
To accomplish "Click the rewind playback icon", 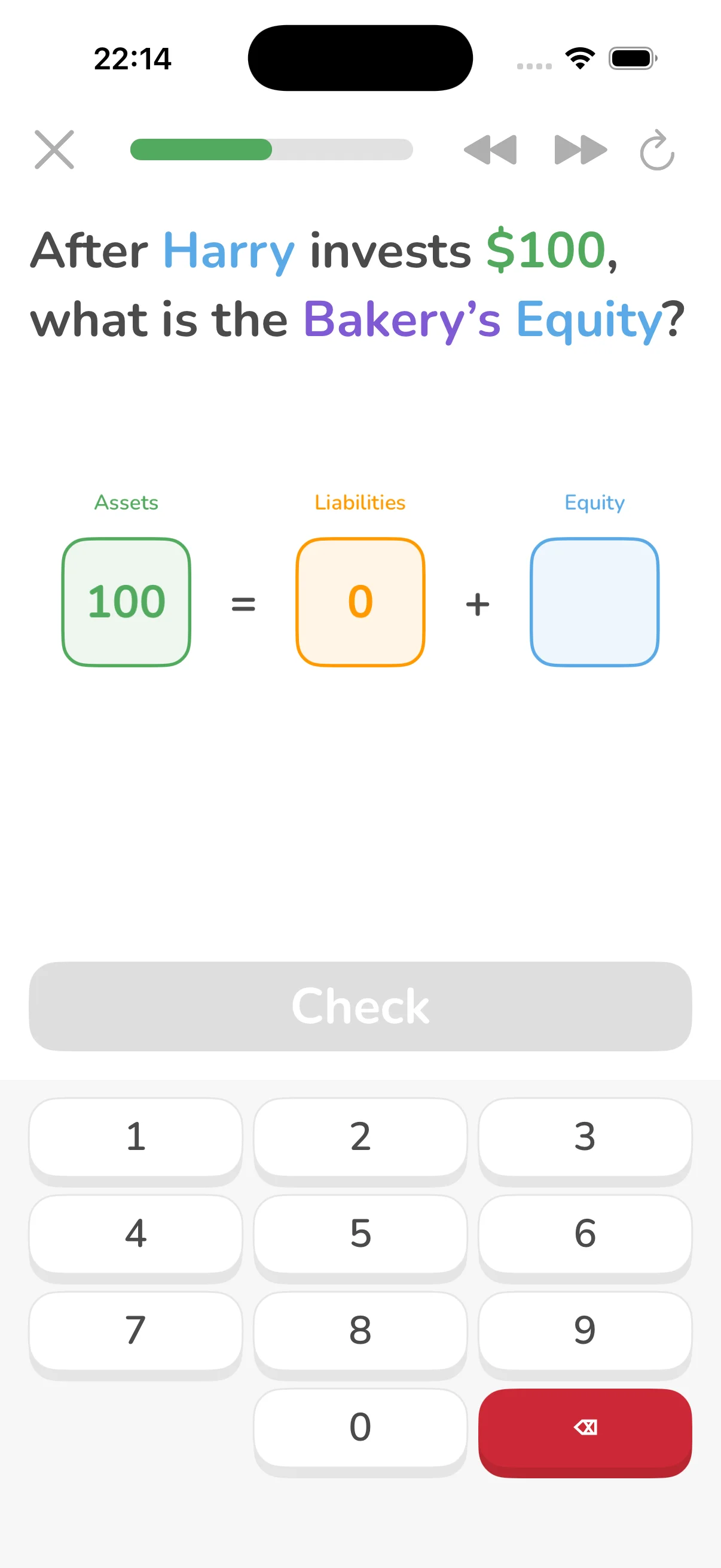I will click(491, 150).
